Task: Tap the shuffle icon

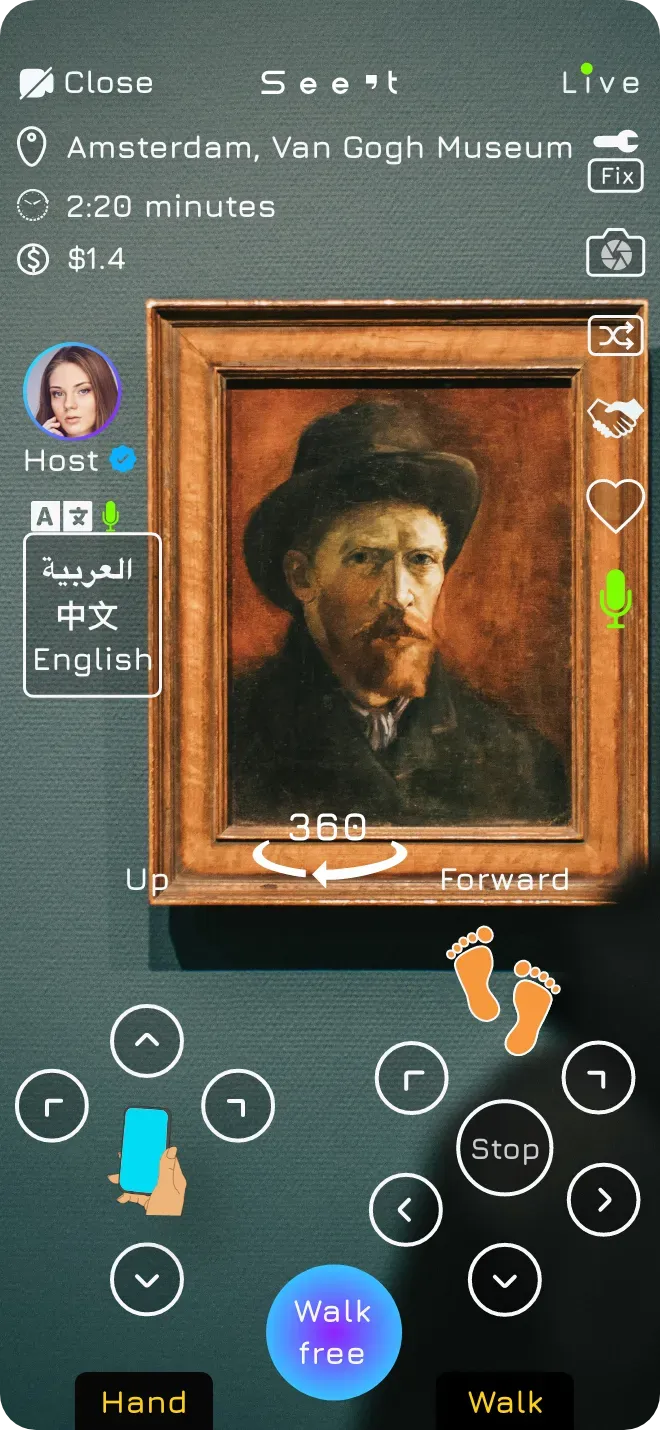Action: [615, 336]
